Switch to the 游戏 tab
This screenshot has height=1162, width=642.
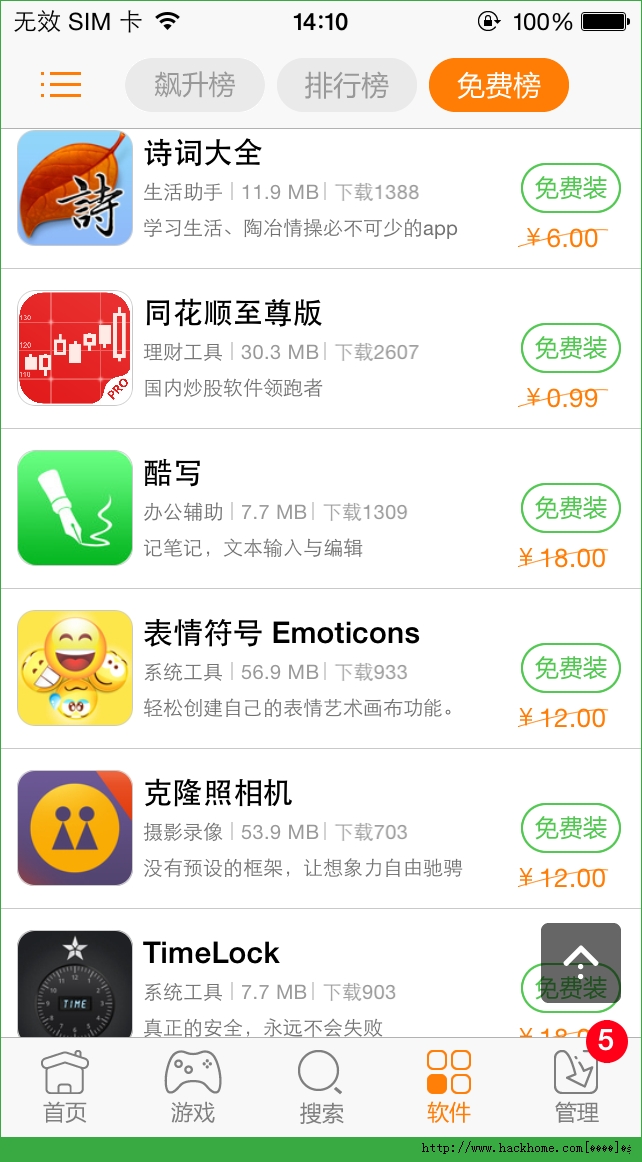click(x=192, y=1086)
